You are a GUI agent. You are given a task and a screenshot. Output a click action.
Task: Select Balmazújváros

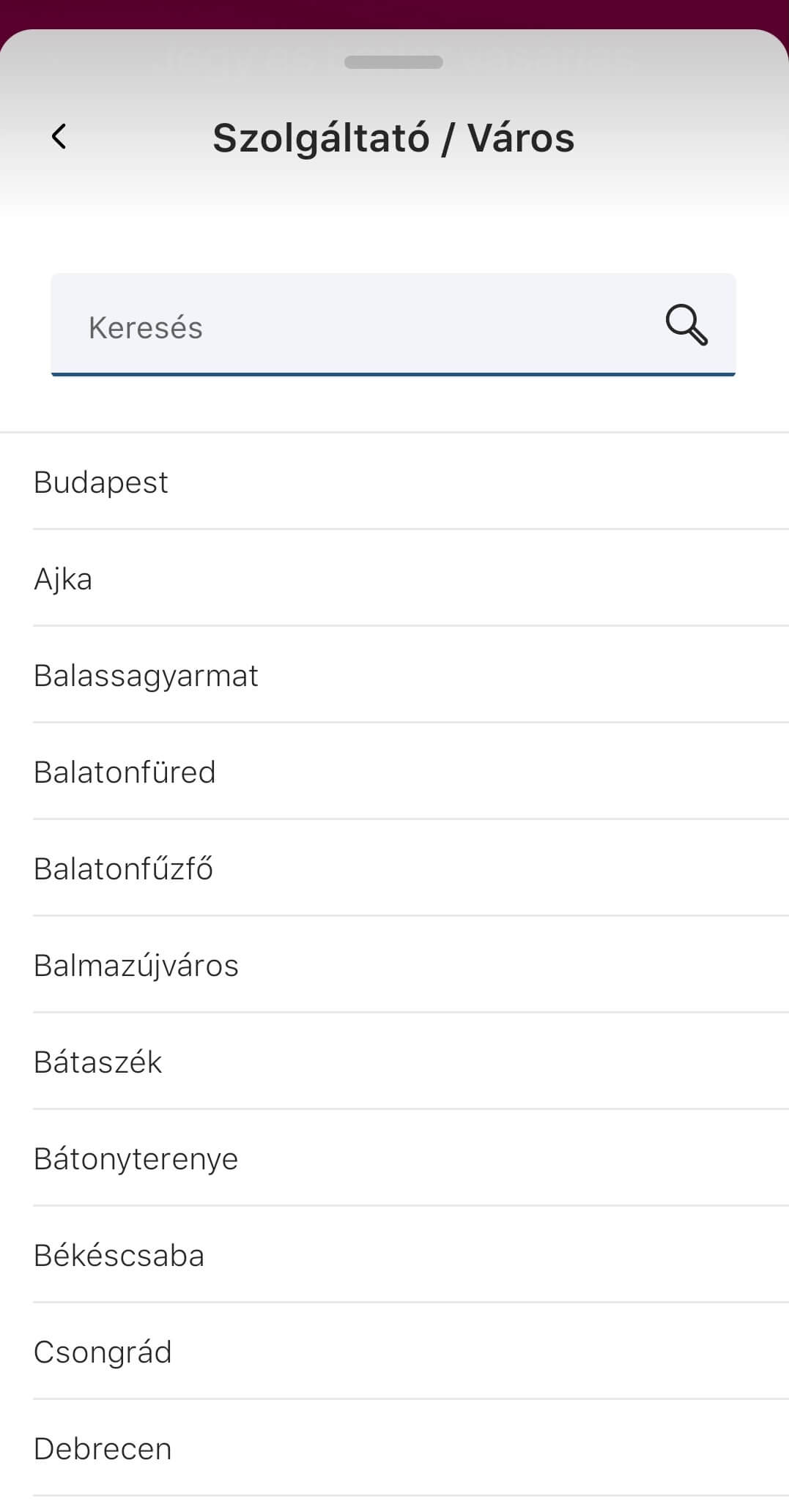(136, 965)
